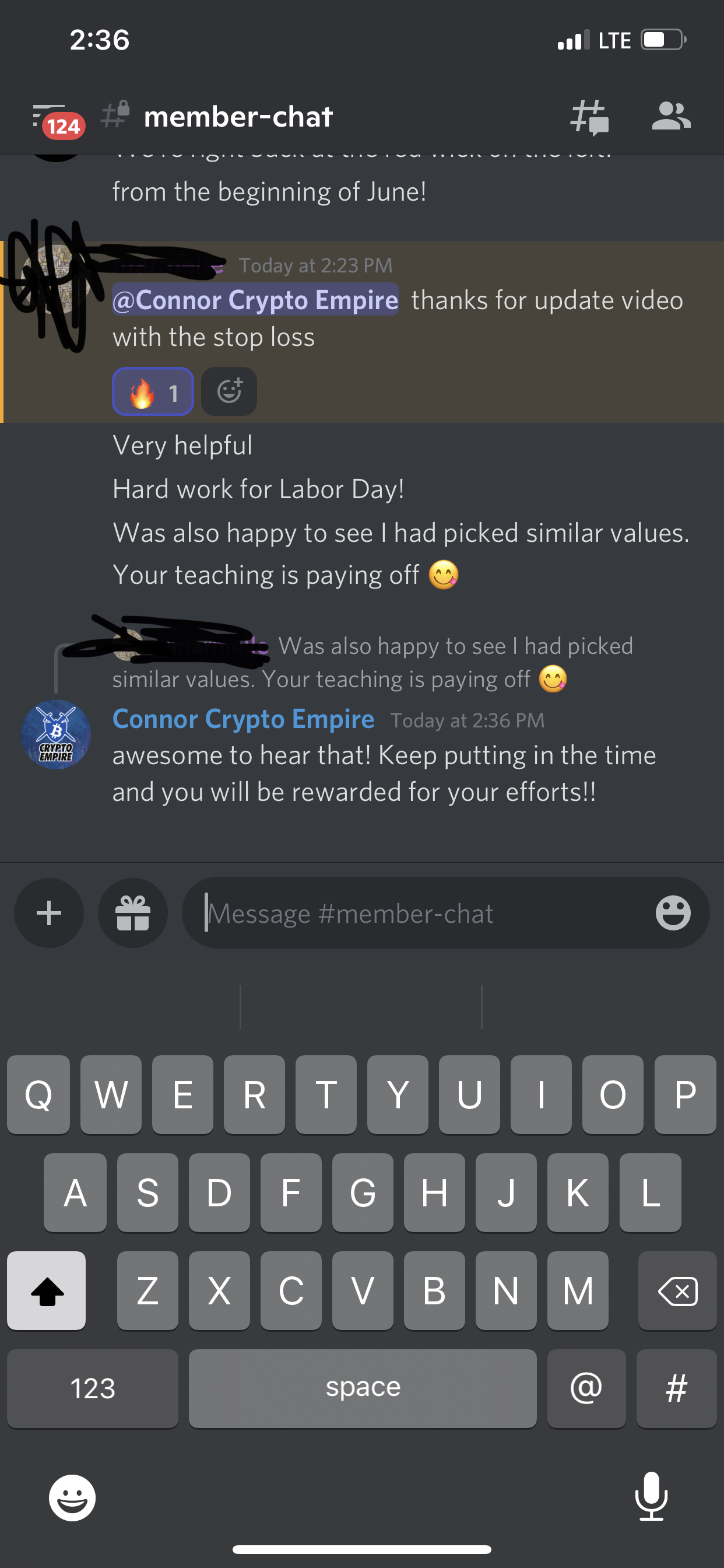
Task: Tap the backspace key on keyboard
Action: pyautogui.click(x=677, y=1291)
